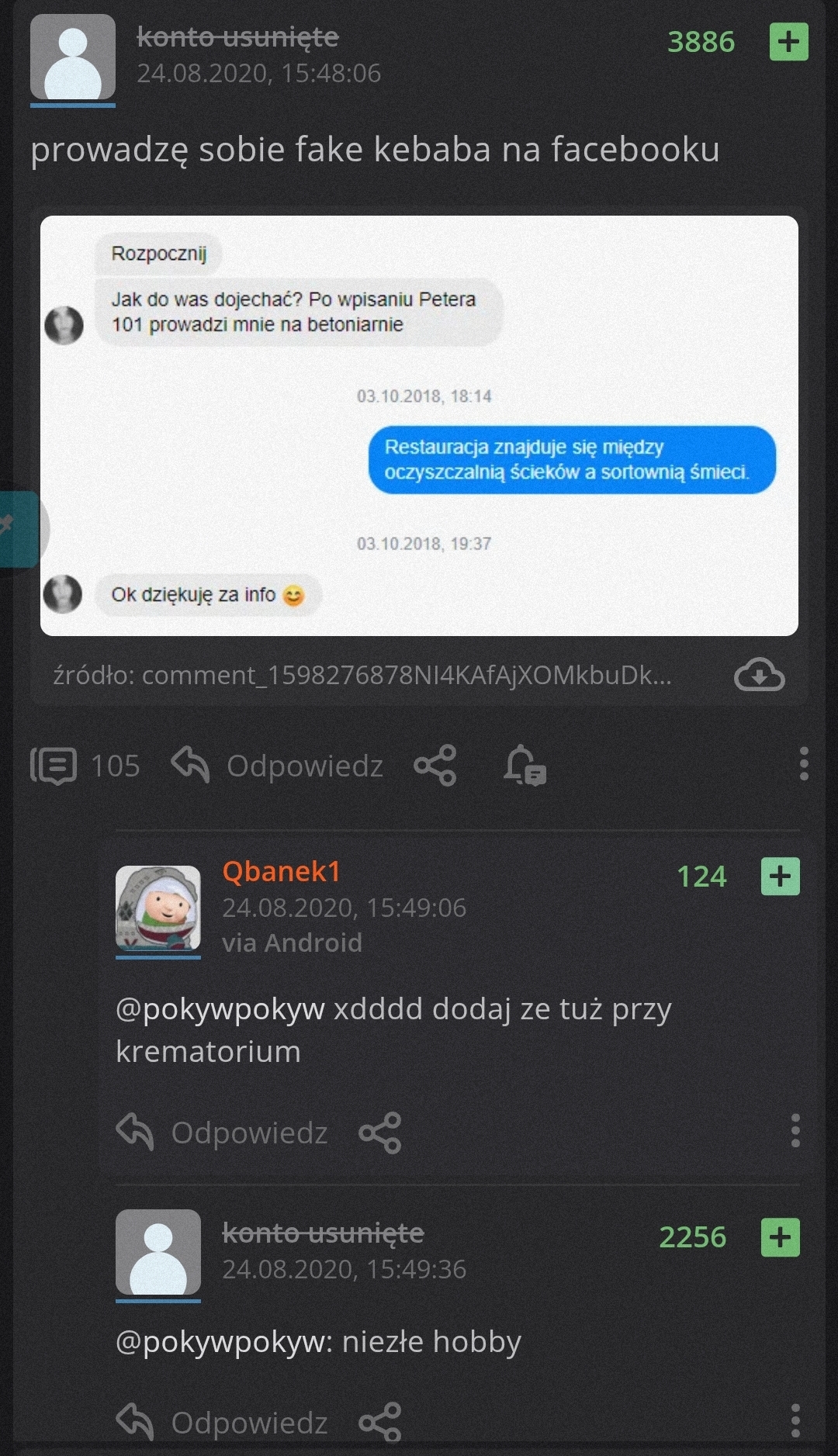
Task: Share Qbanek1's comment
Action: coord(379,1133)
